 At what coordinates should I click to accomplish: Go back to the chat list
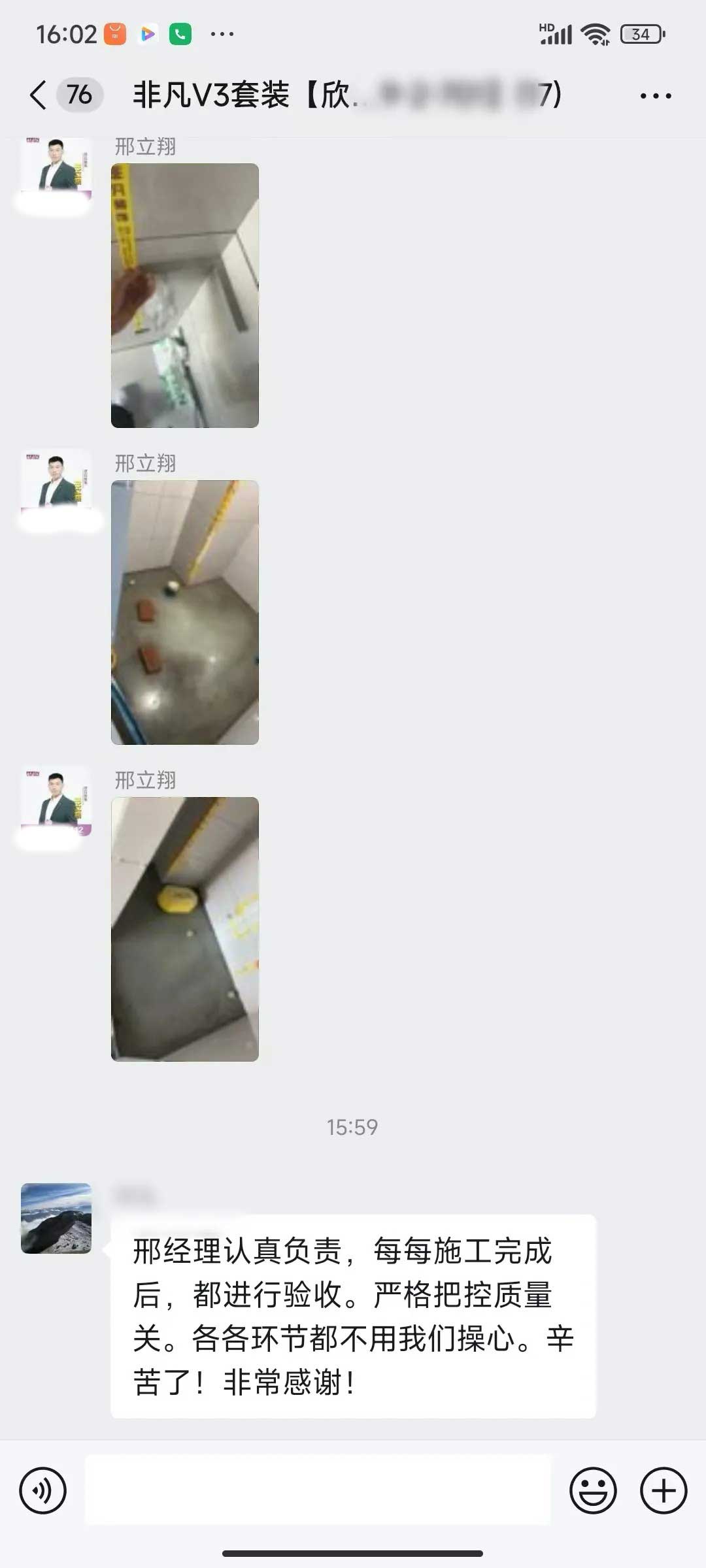pyautogui.click(x=39, y=95)
